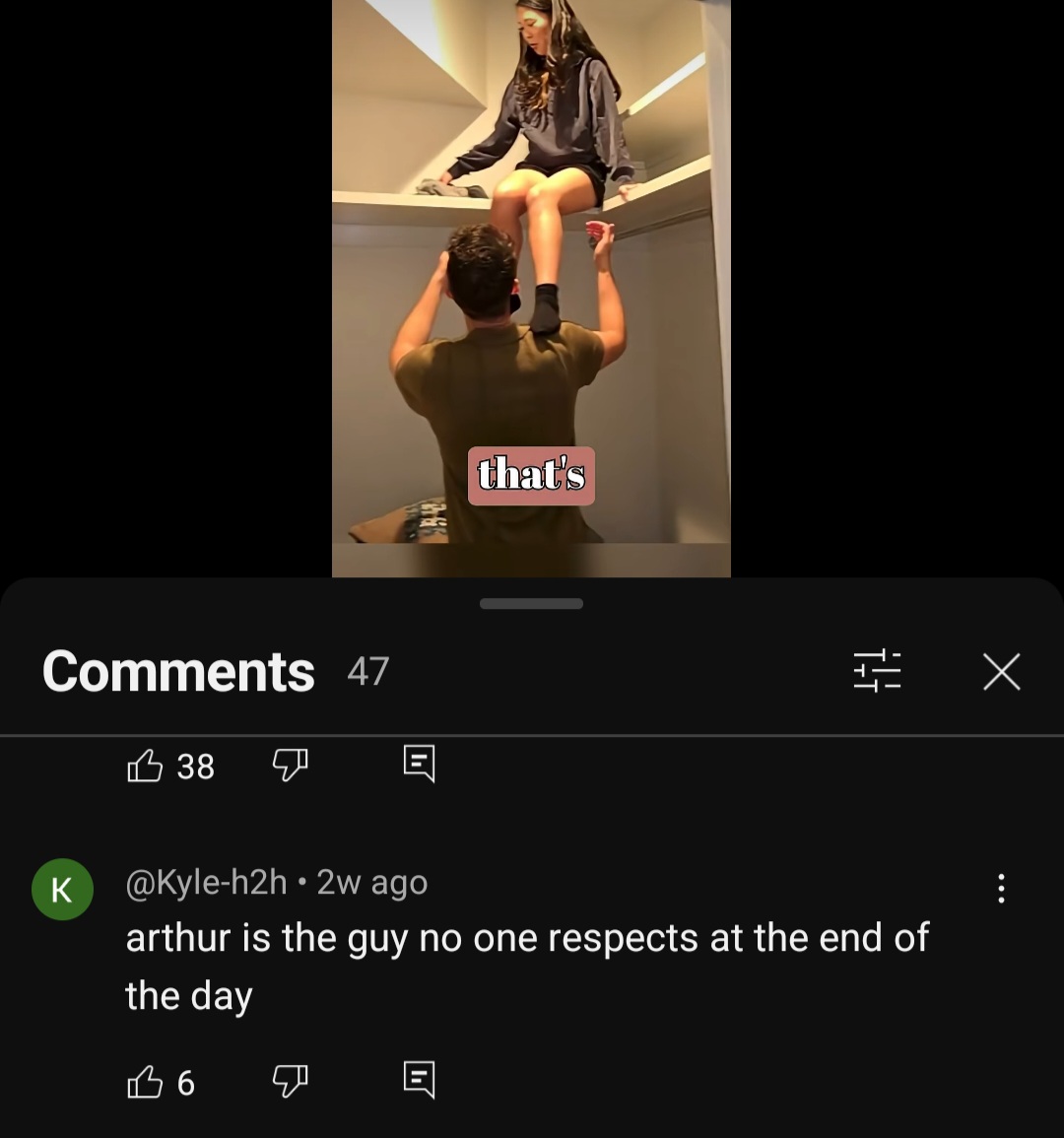Open comment sort options
The height and width of the screenshot is (1138, 1064).
(876, 671)
